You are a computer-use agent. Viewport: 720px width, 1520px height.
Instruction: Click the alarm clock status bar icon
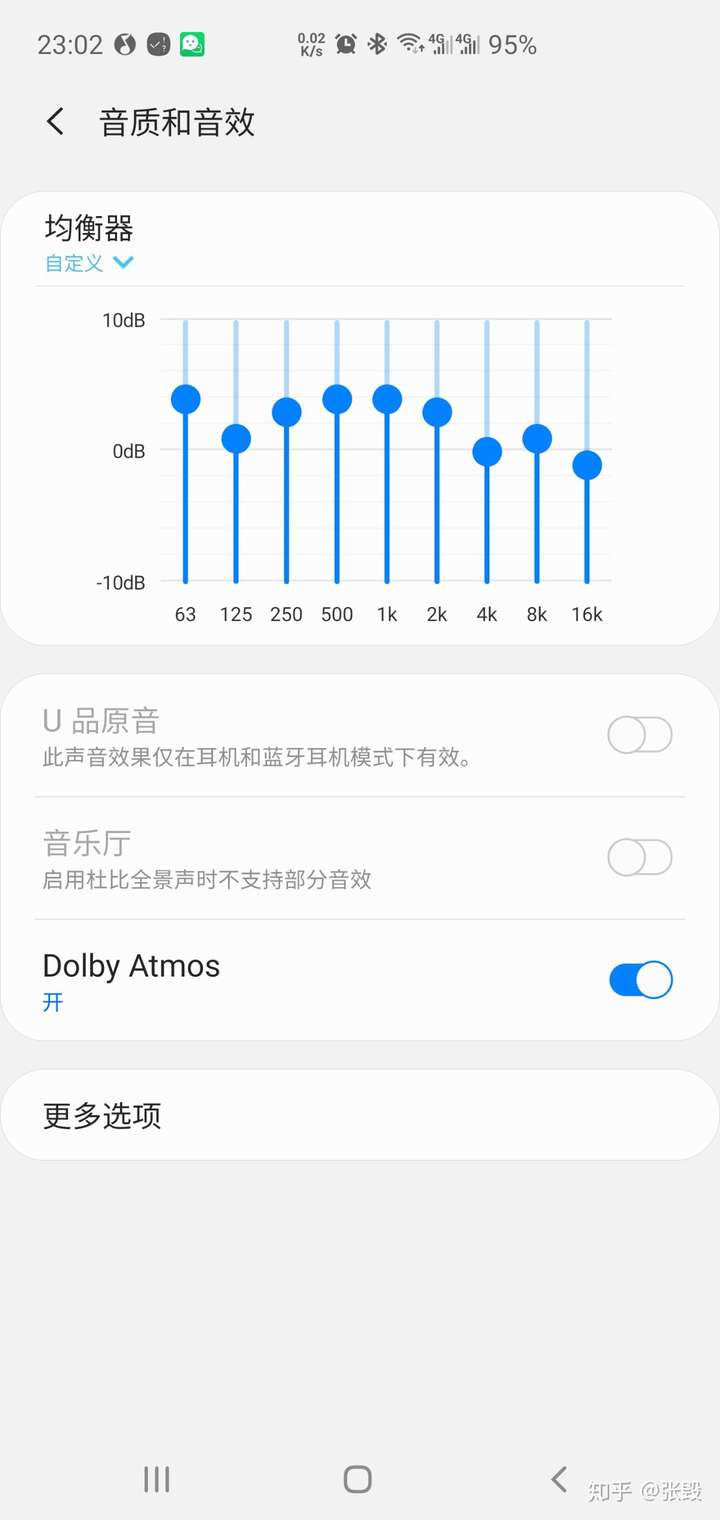[346, 44]
